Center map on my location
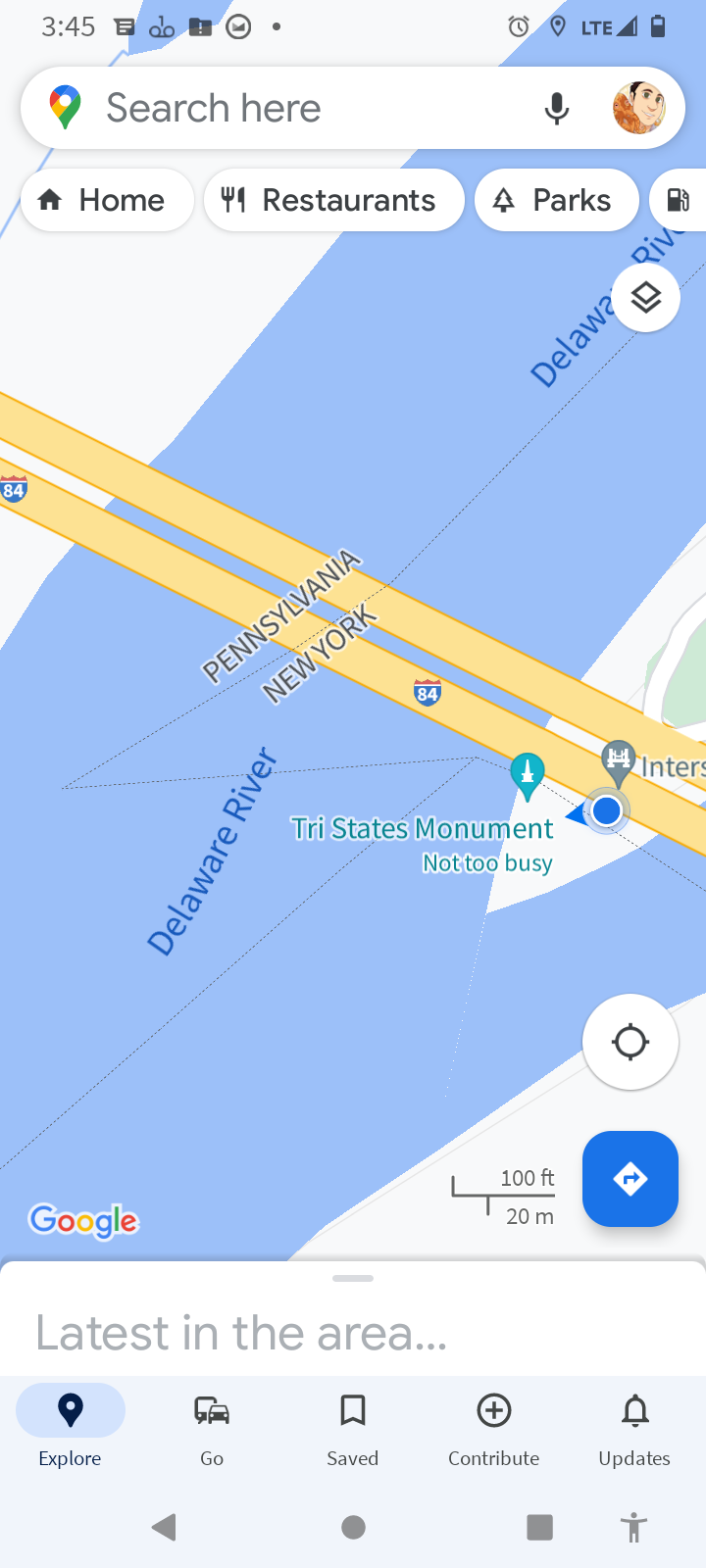 630,1041
